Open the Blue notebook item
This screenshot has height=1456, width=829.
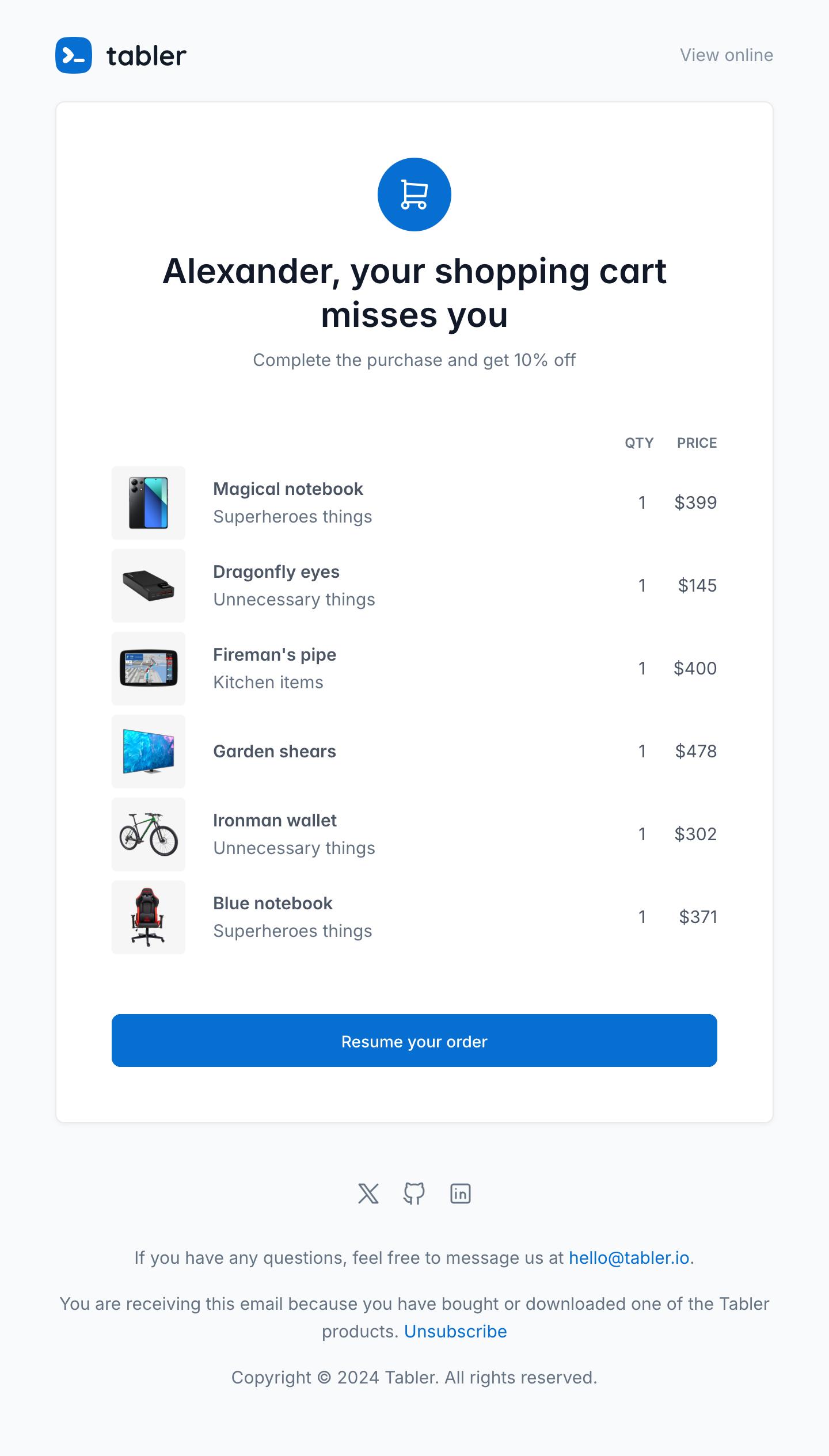pyautogui.click(x=273, y=903)
